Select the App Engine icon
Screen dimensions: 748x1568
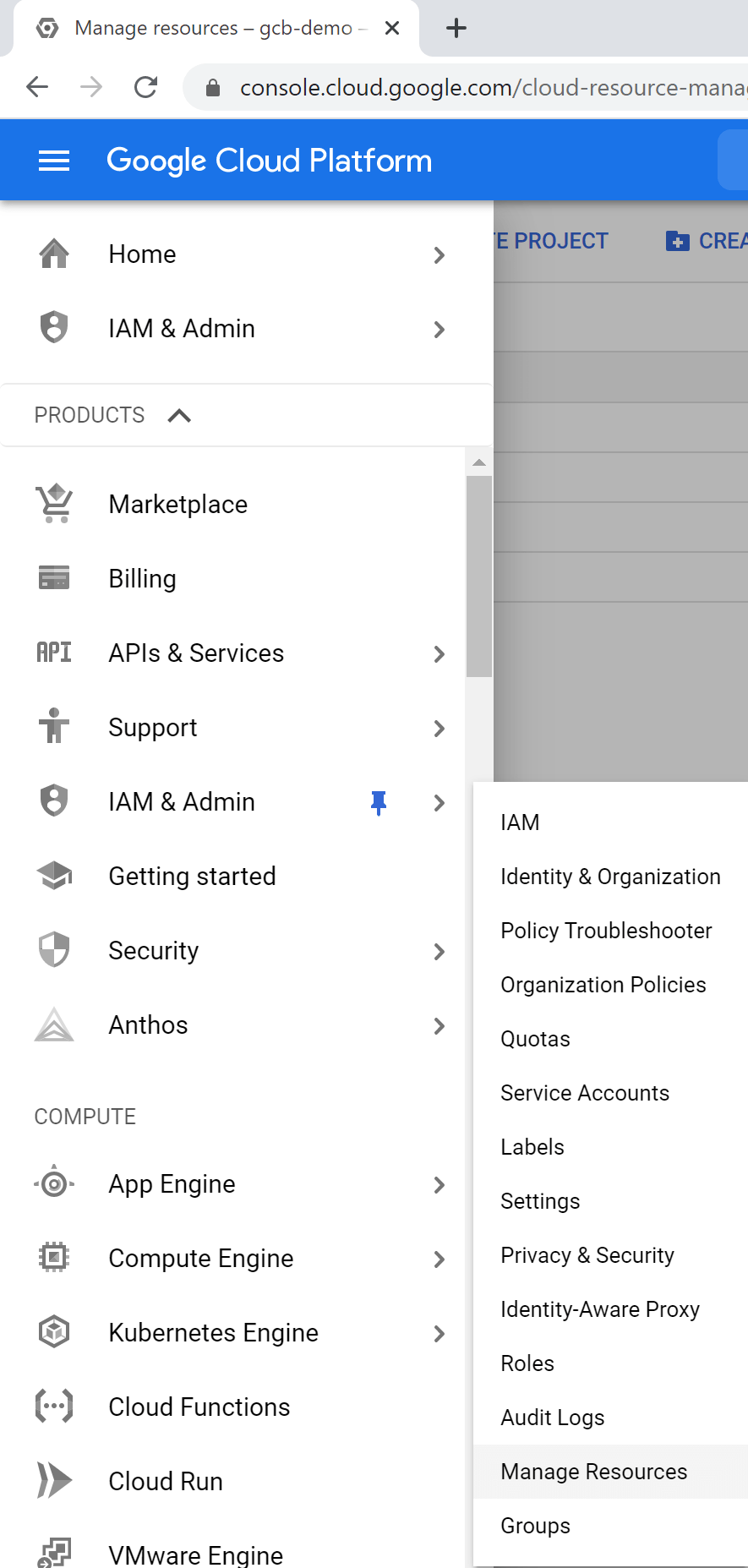point(53,1183)
